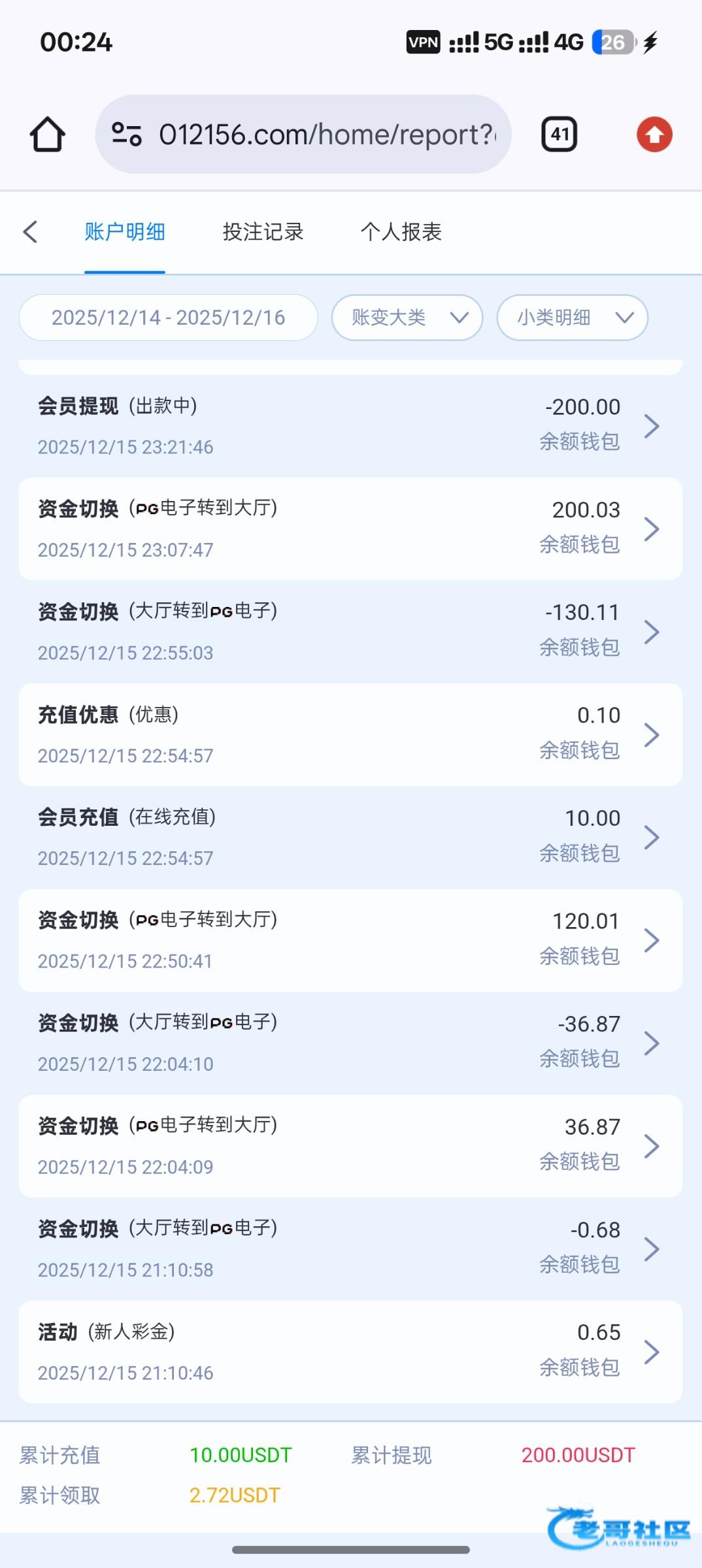Image resolution: width=702 pixels, height=1568 pixels.
Task: Open the date range picker 2025/12/14 - 2025/12/16
Action: click(169, 318)
